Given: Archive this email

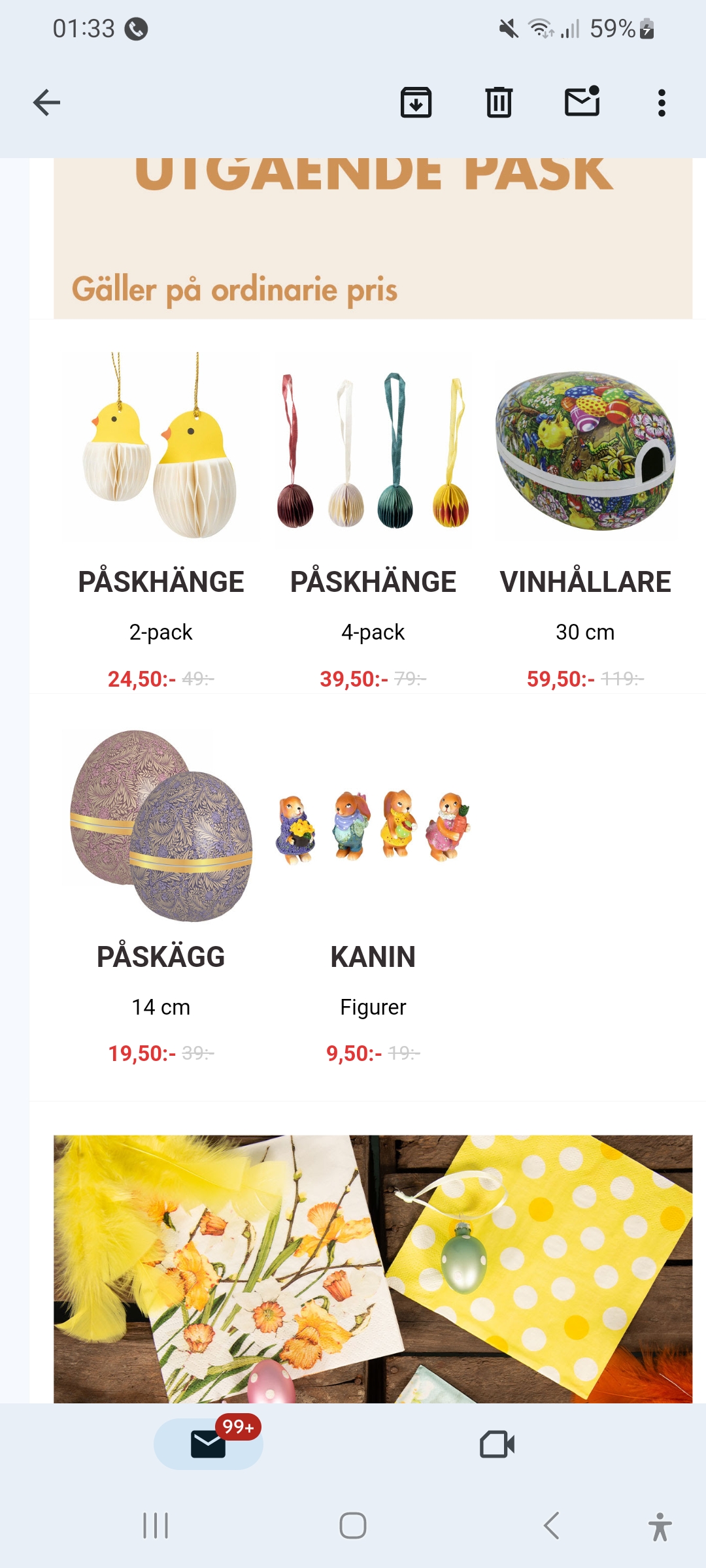Looking at the screenshot, I should coord(416,103).
